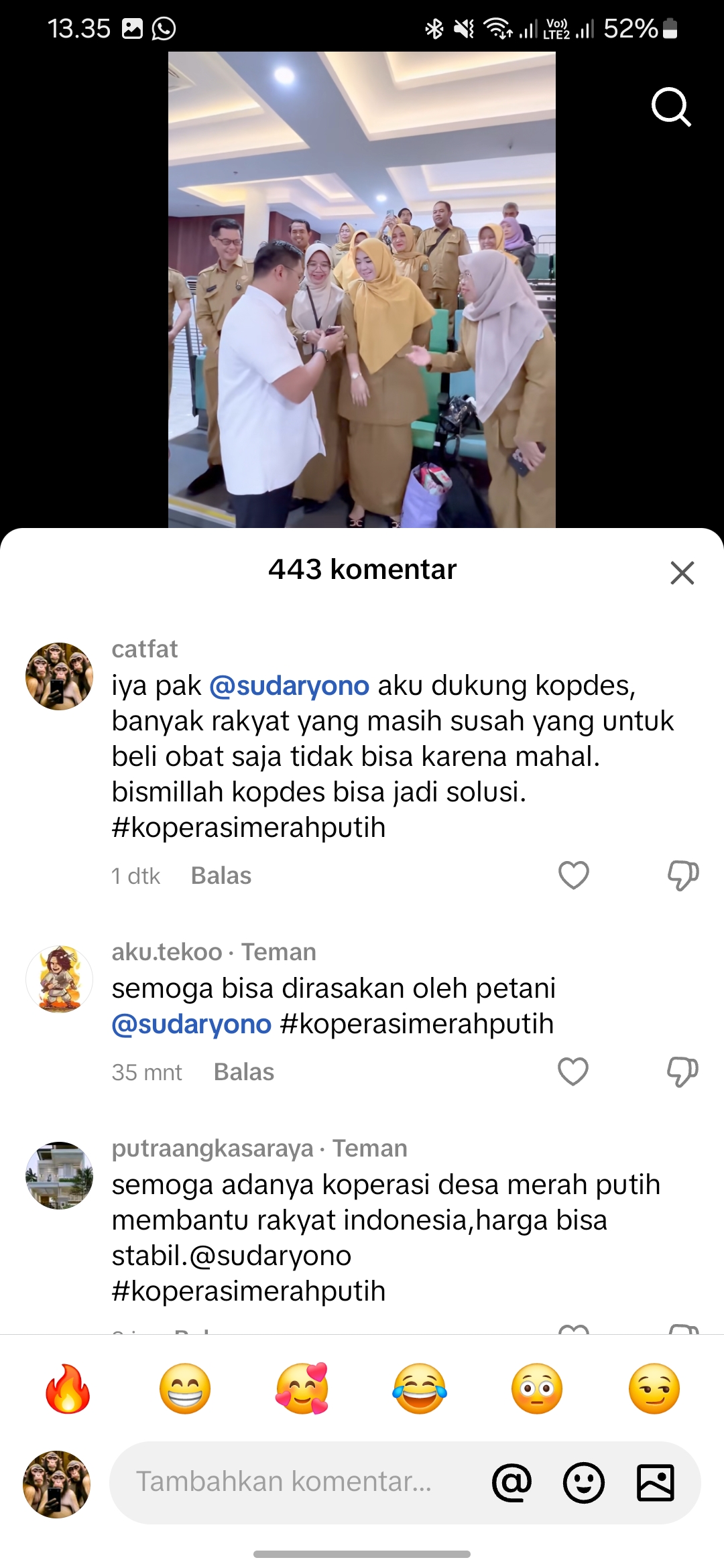Open aku.tekoo's profile picture
724x1568 pixels.
pyautogui.click(x=59, y=979)
